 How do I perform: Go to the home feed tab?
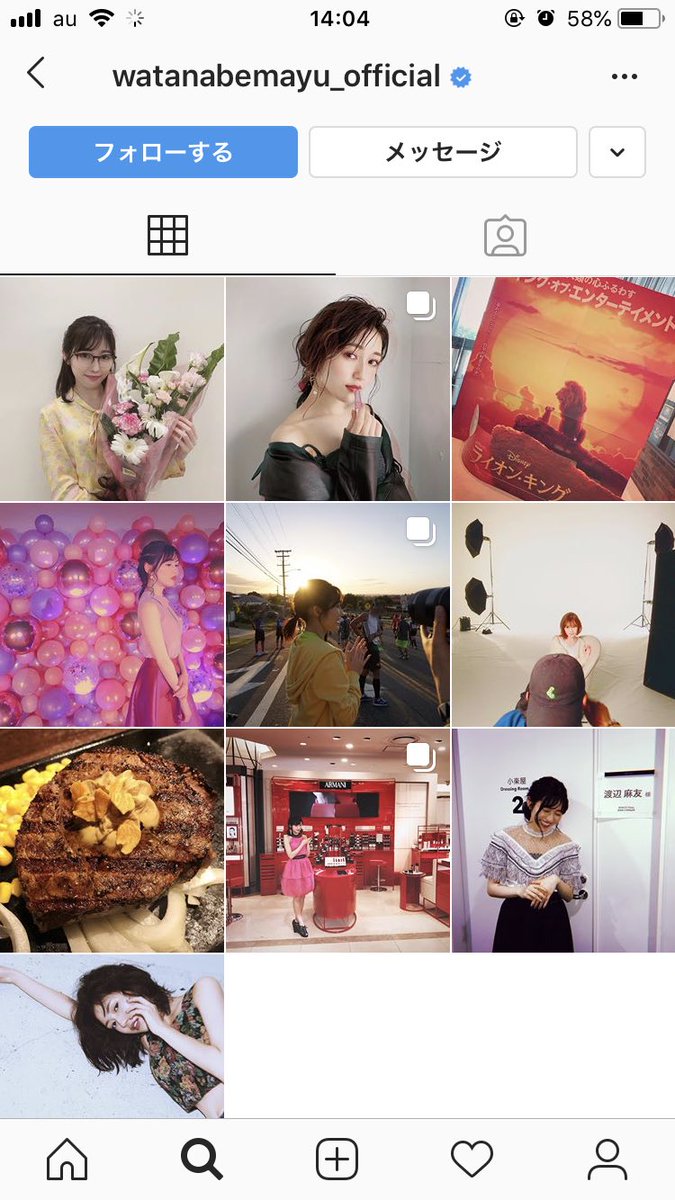(x=67, y=1160)
